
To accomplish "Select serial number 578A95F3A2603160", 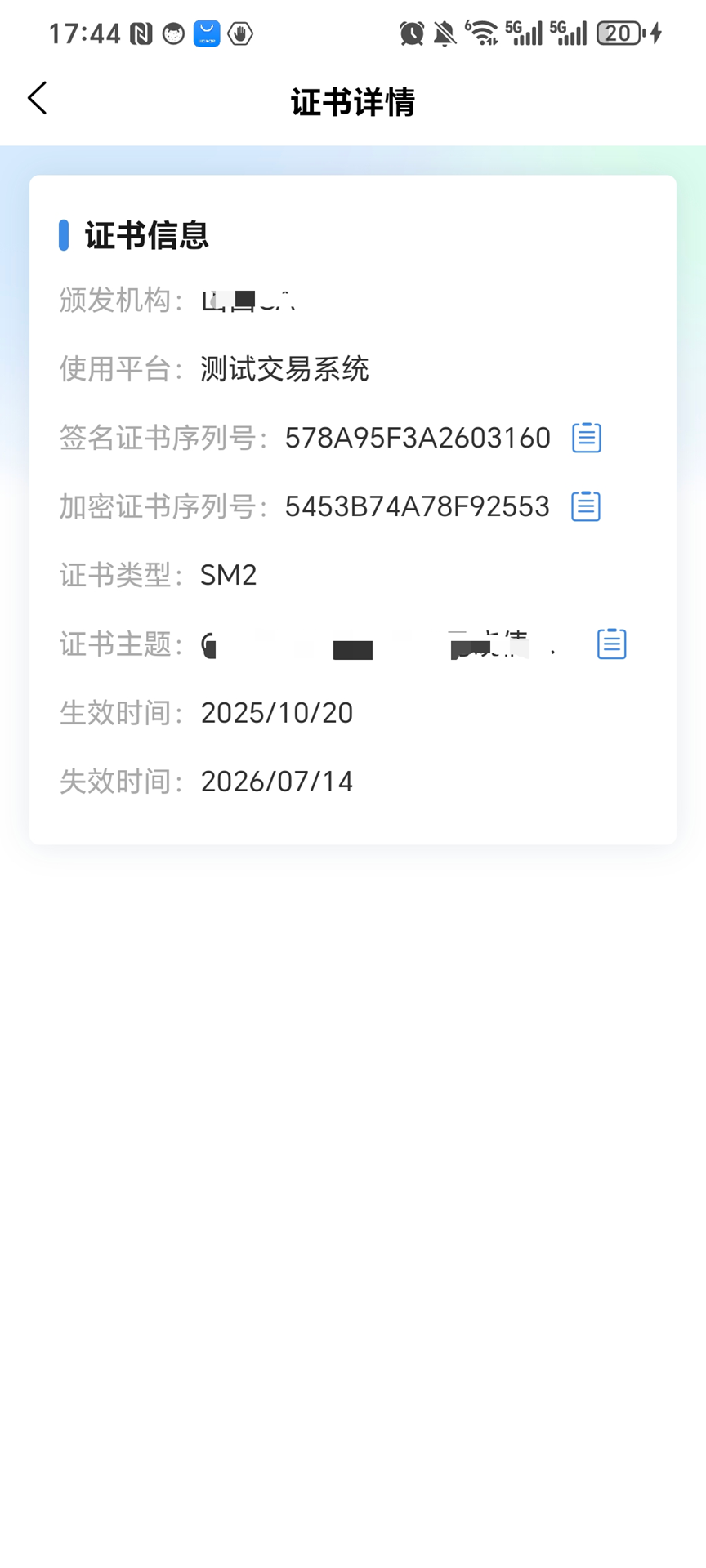I will point(417,437).
